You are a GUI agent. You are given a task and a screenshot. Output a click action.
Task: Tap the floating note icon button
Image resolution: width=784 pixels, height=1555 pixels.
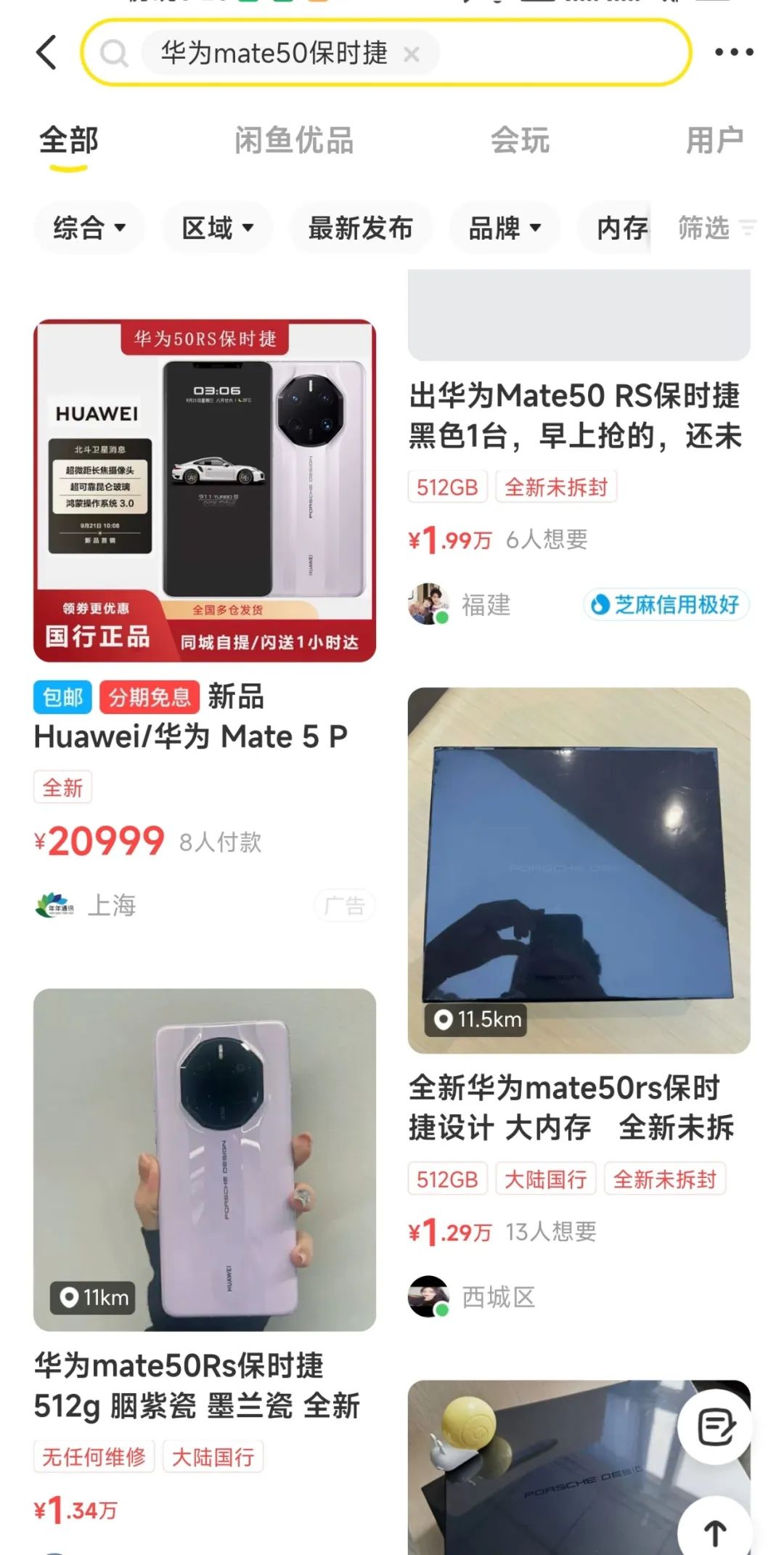coord(715,1427)
